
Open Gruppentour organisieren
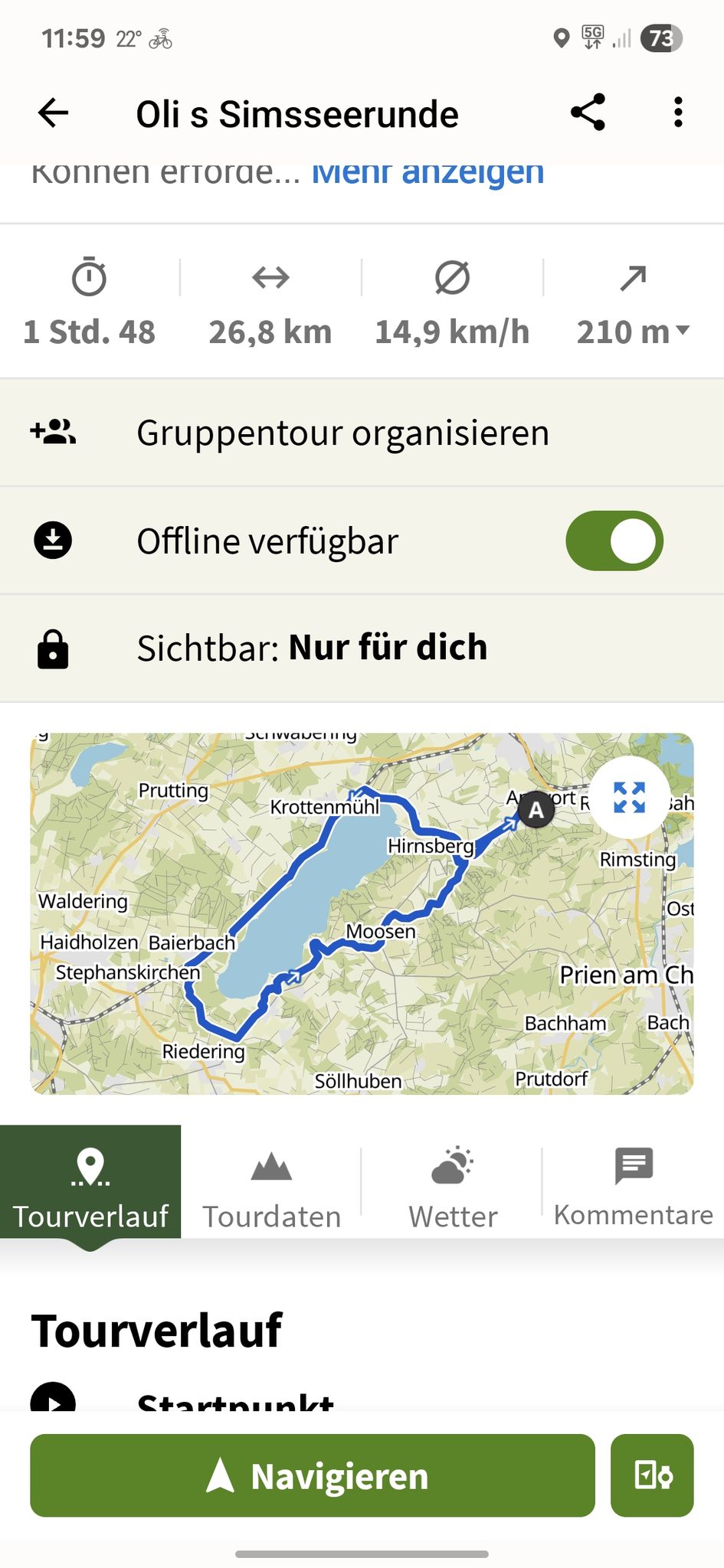pyautogui.click(x=362, y=433)
